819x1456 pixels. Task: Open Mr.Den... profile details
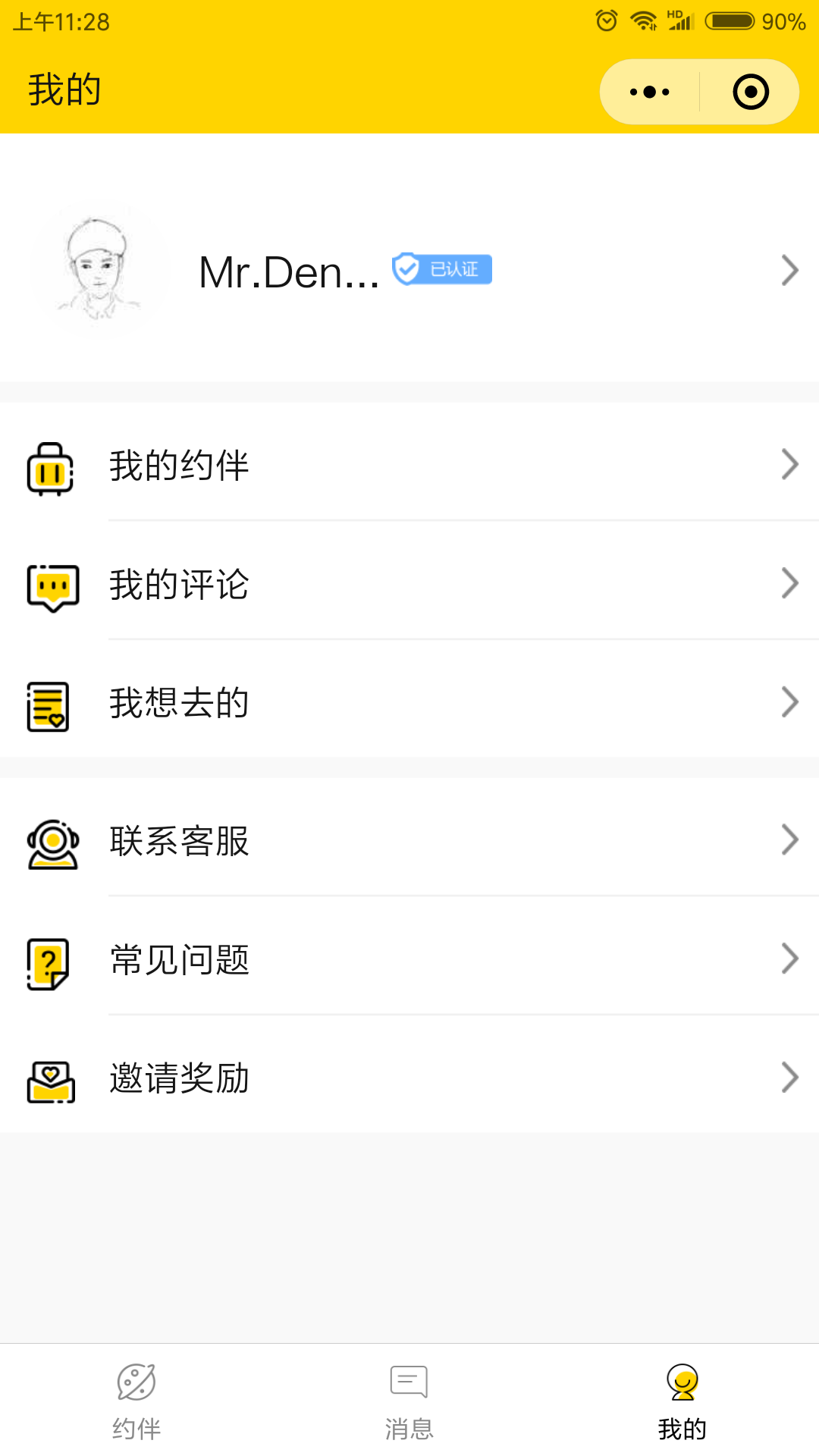click(x=409, y=271)
